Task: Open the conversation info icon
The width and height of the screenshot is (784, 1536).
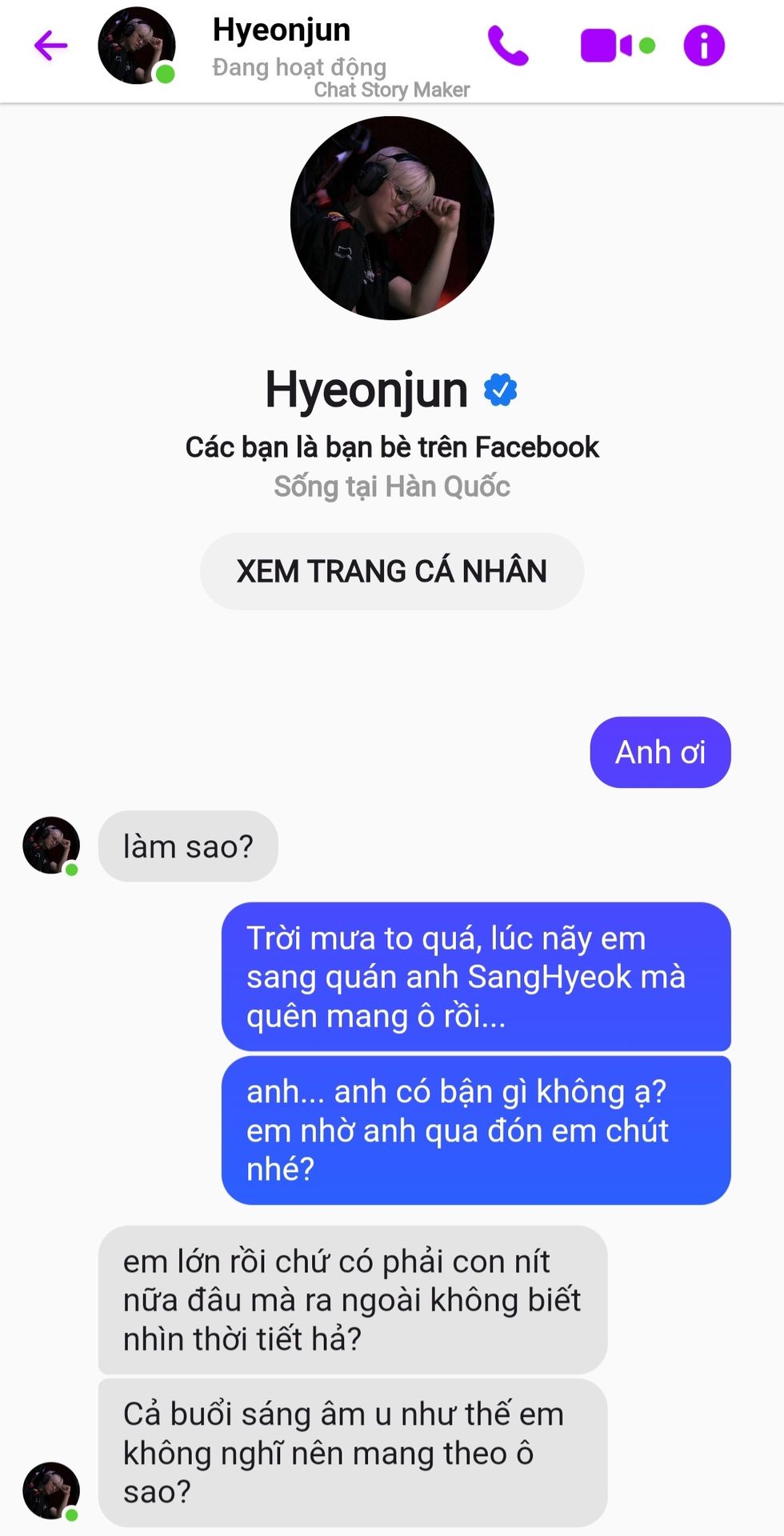Action: click(704, 46)
